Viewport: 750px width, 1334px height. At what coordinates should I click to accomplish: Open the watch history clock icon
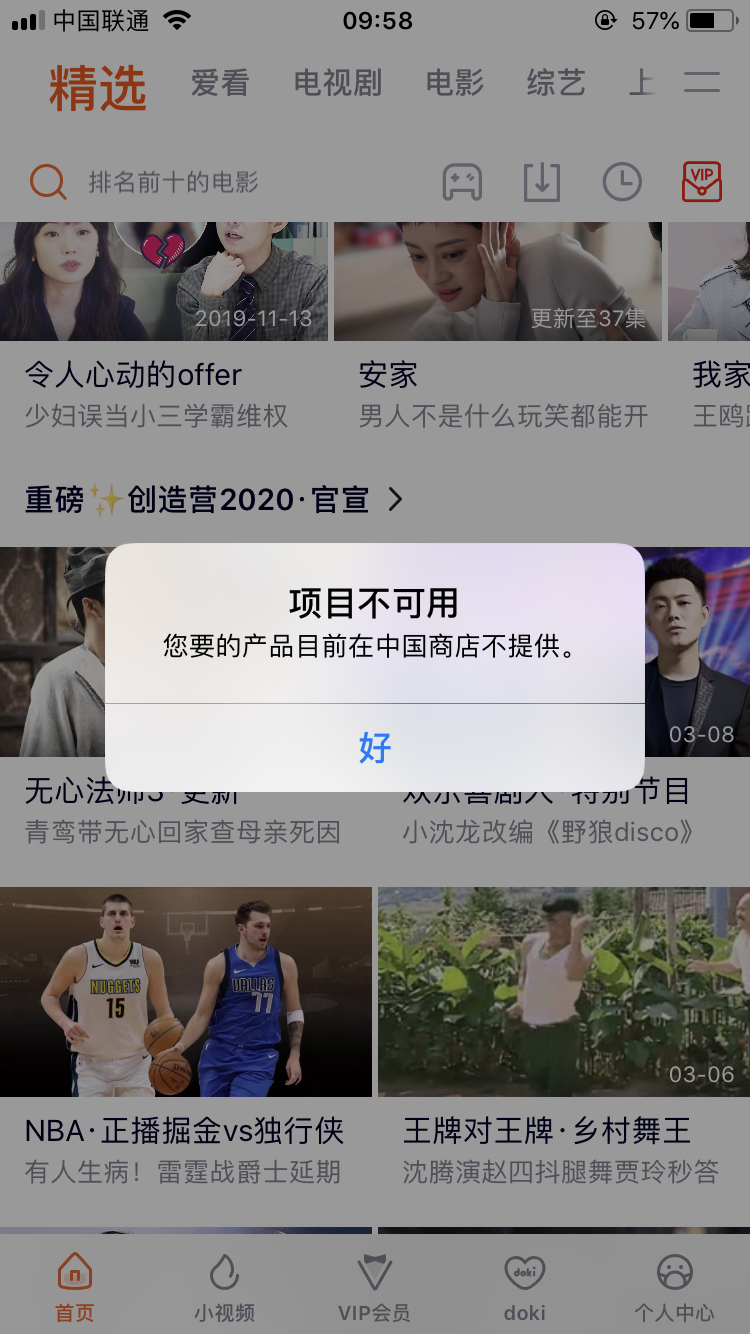[622, 182]
